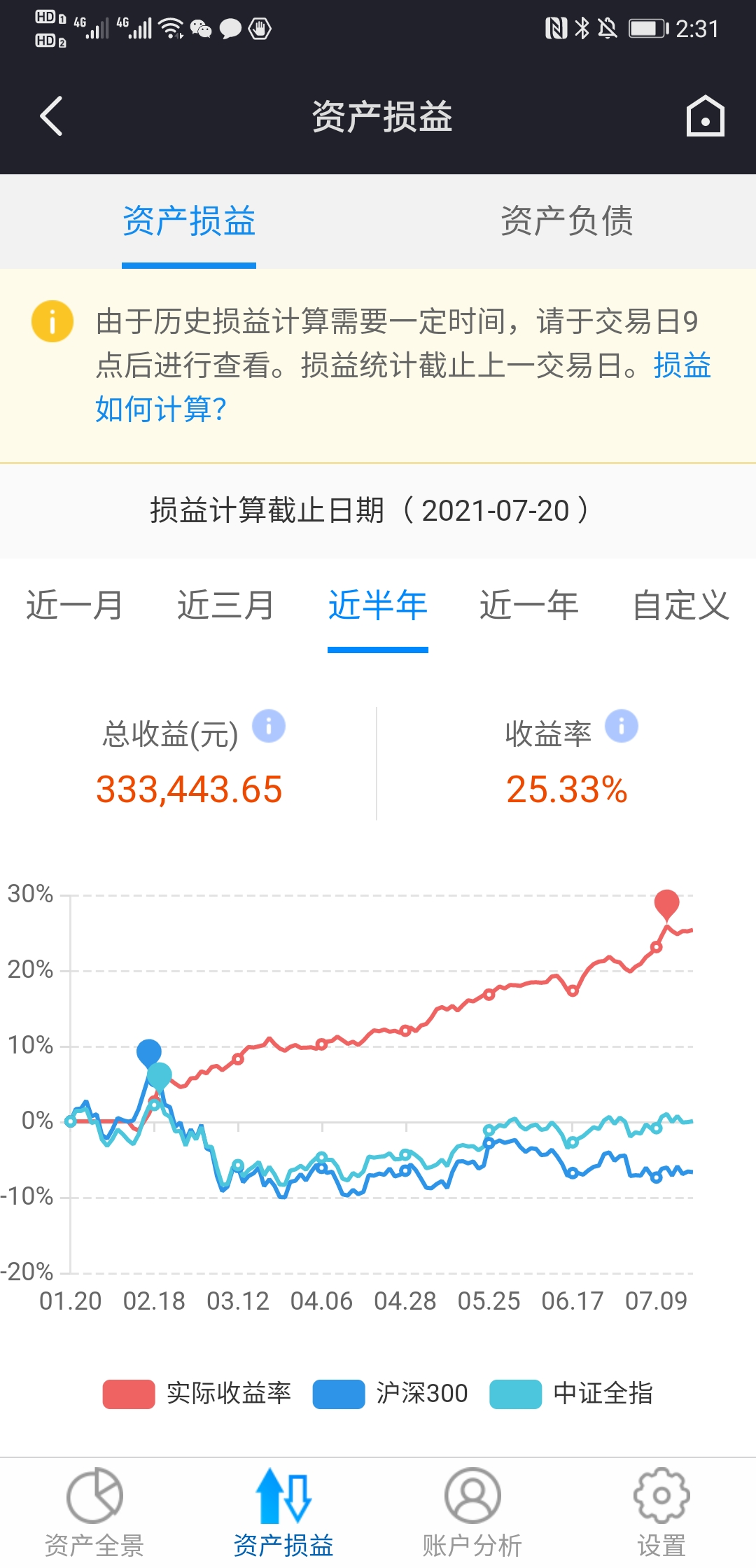Open the 损益如何计算? link
This screenshot has height=1568, width=756.
tap(402, 386)
